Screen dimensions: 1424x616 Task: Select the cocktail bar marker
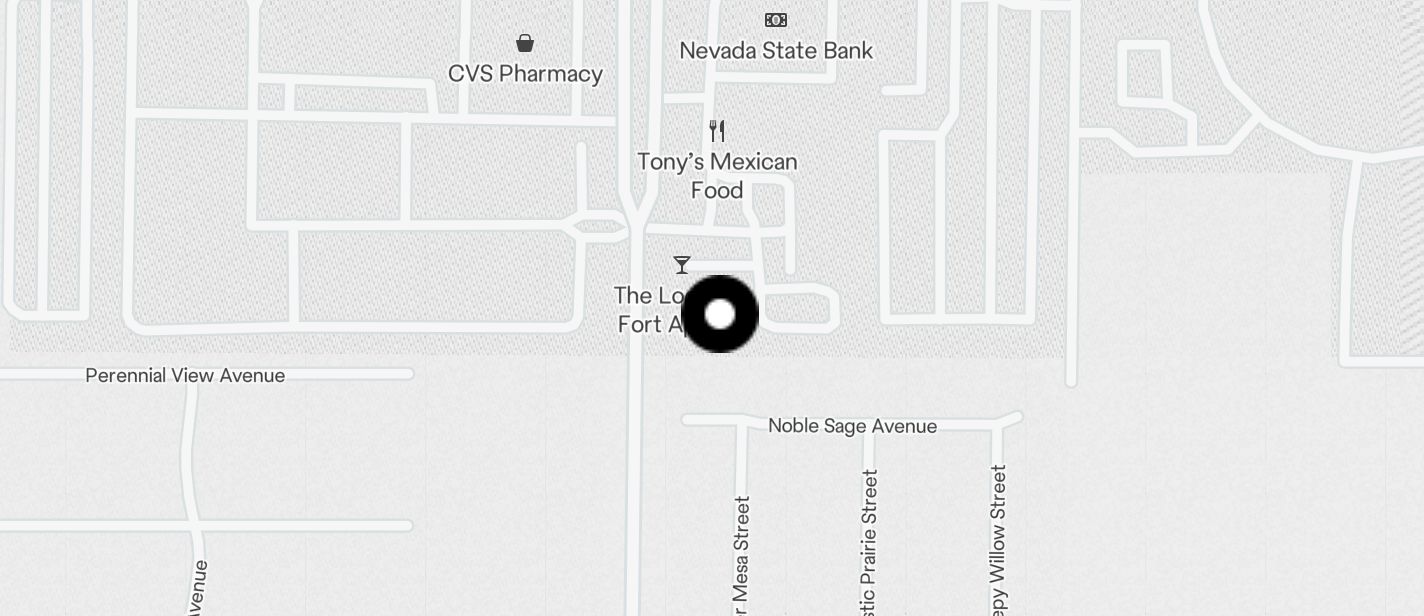[x=682, y=265]
